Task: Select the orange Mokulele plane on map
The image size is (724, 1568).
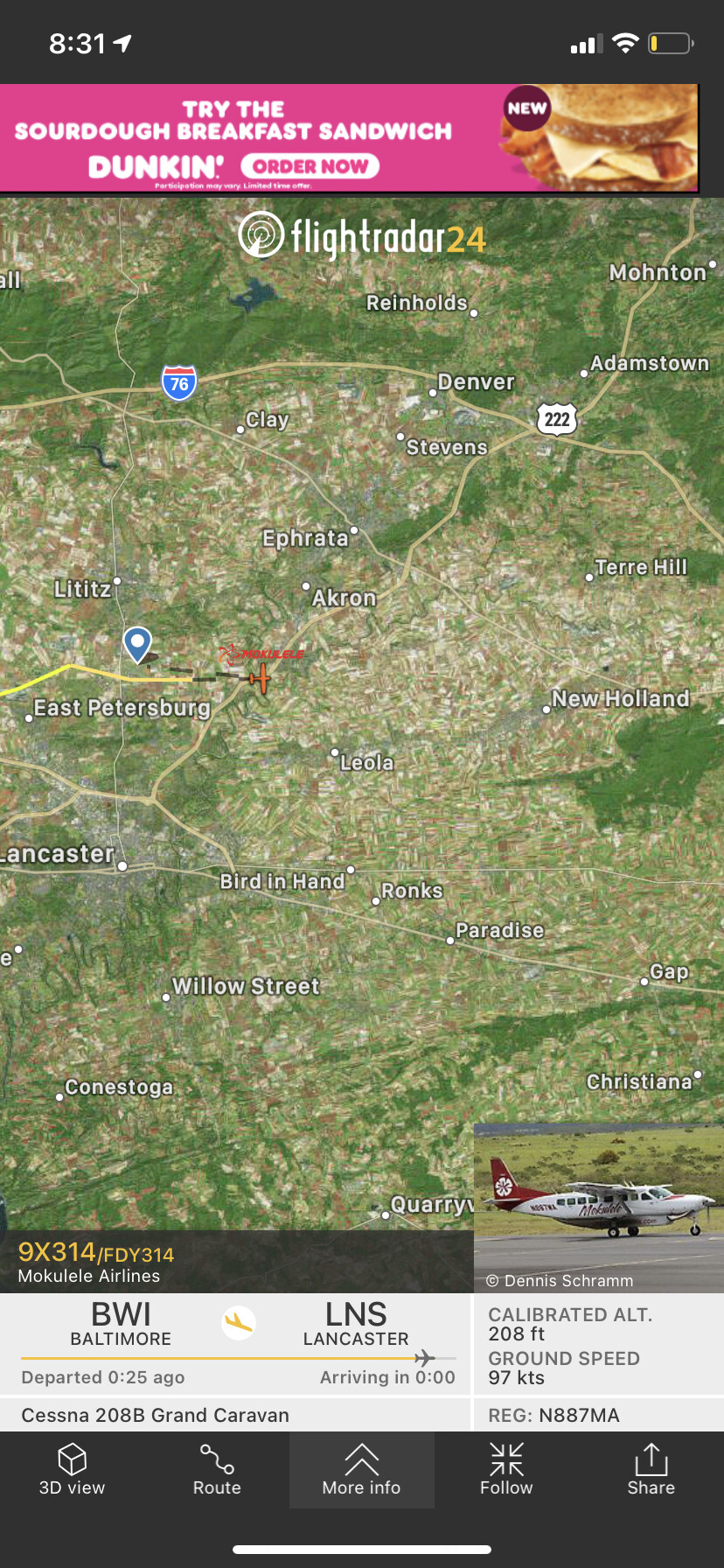Action: coord(260,677)
